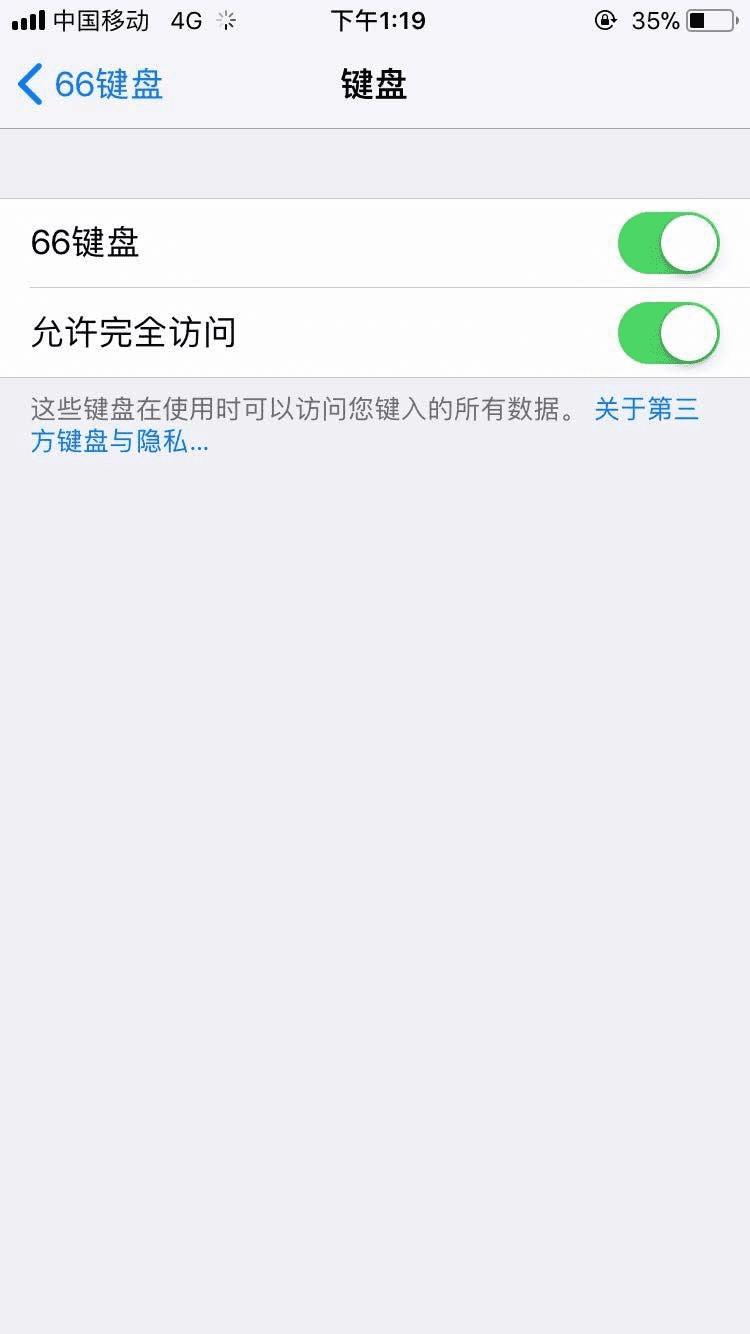Image resolution: width=750 pixels, height=1334 pixels.
Task: Turn off the 66键盘 switch
Action: coord(668,243)
